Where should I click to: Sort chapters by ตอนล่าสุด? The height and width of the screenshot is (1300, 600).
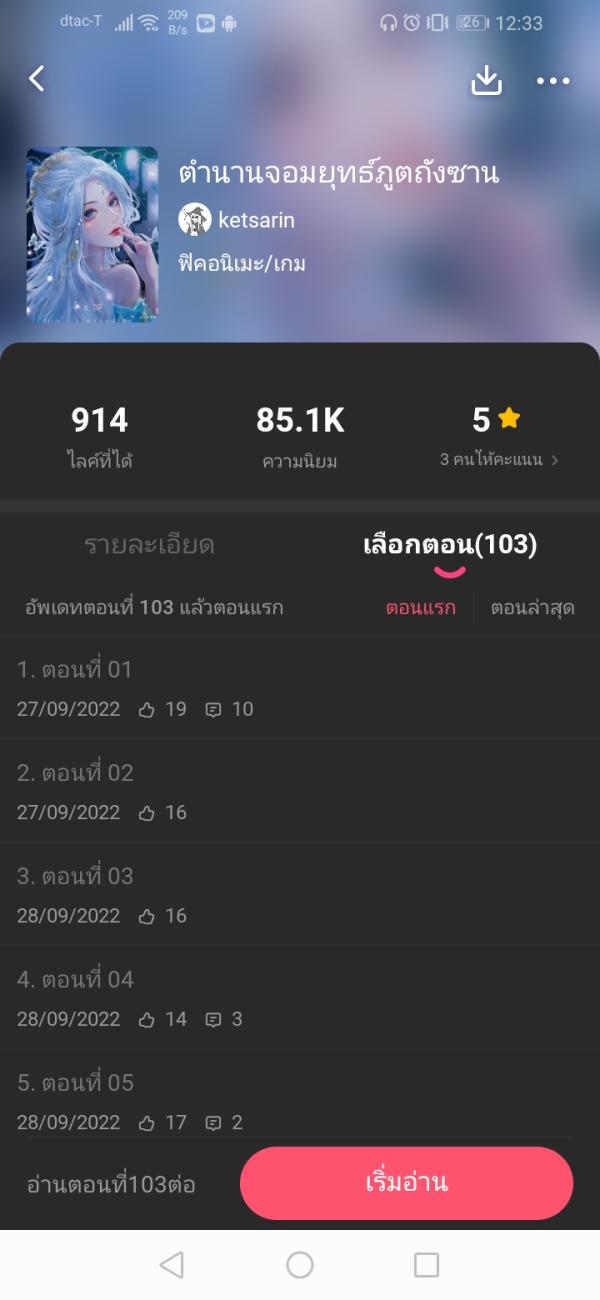532,608
